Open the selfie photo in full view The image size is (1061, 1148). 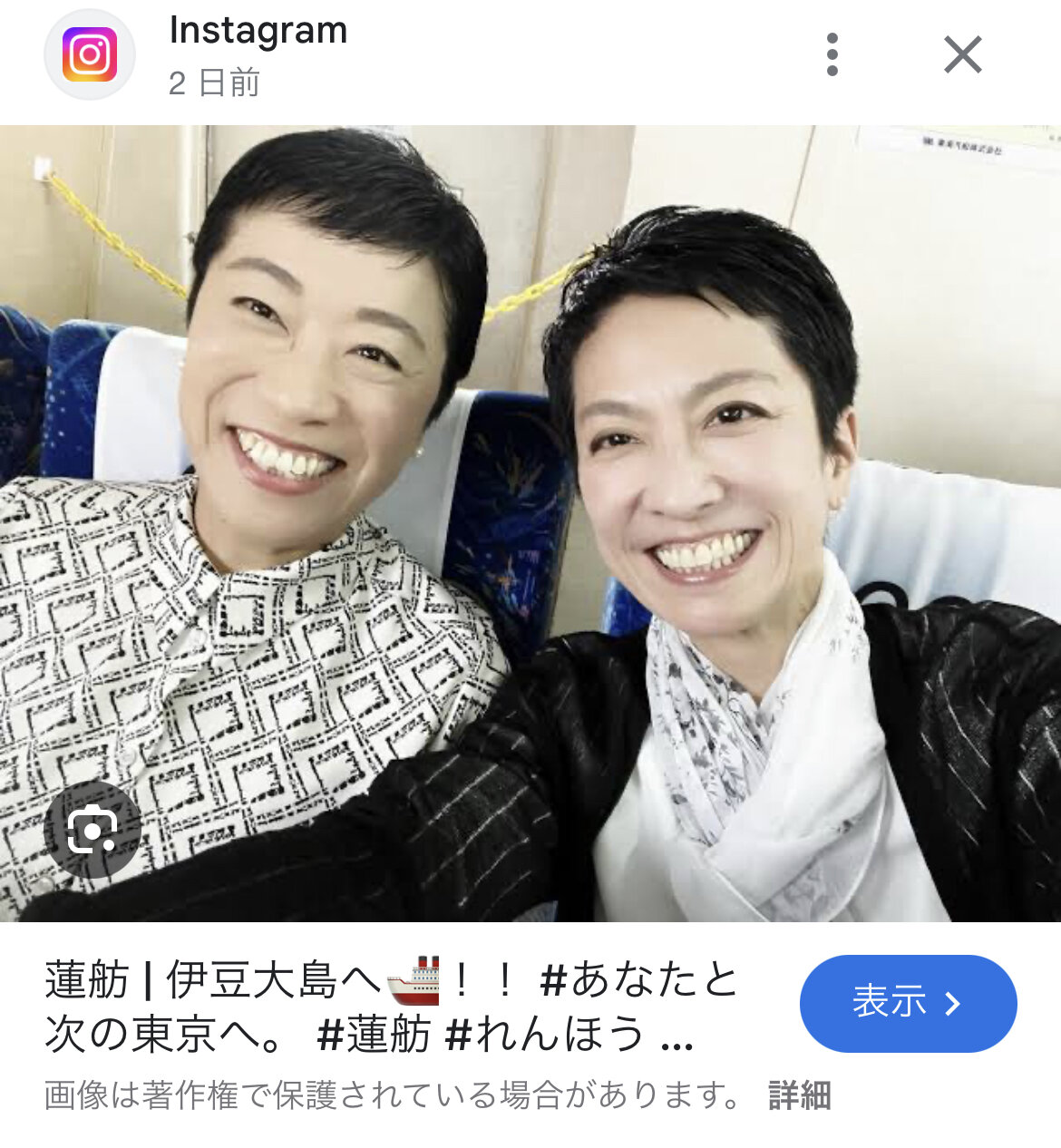tap(530, 523)
